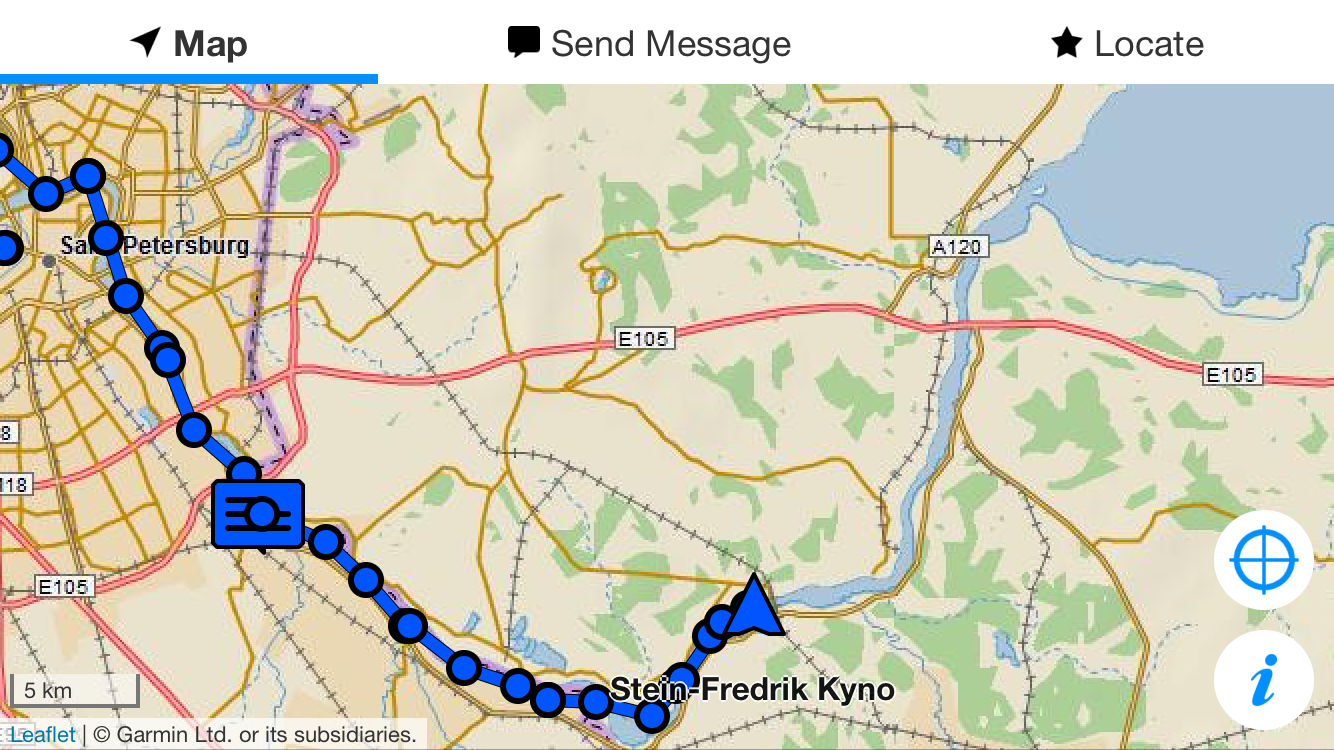Open the Leaflet attribution link

42,735
